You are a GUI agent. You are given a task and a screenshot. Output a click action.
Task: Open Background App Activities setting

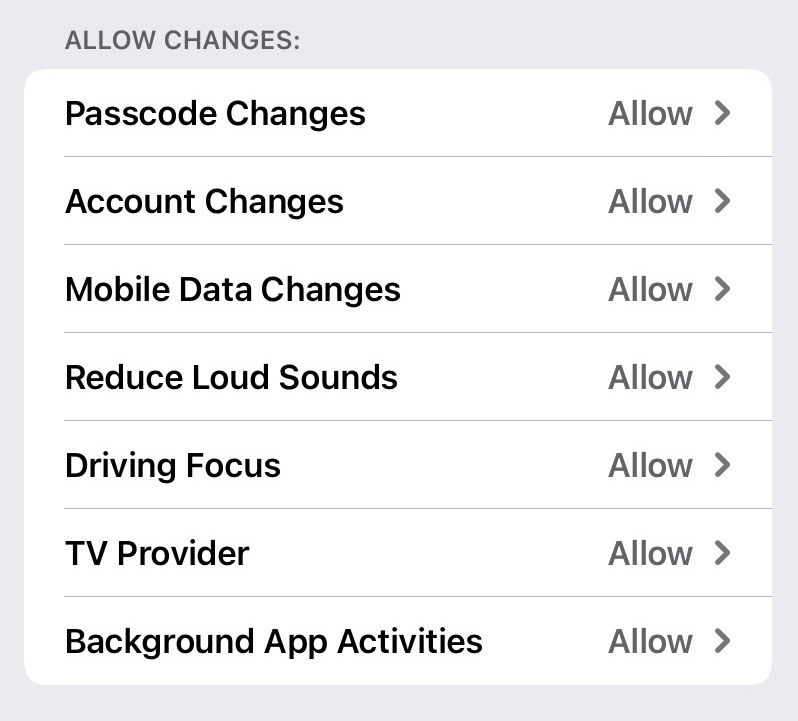(398, 641)
